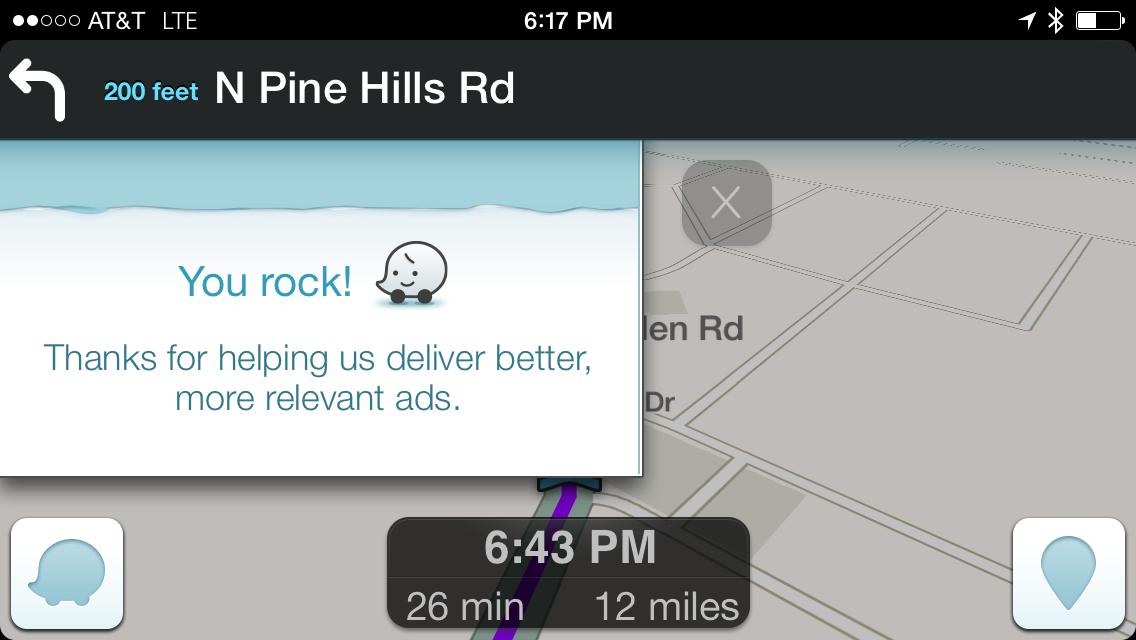The width and height of the screenshot is (1136, 640).
Task: Open the ETA panel showing 6:43 PM
Action: click(568, 573)
